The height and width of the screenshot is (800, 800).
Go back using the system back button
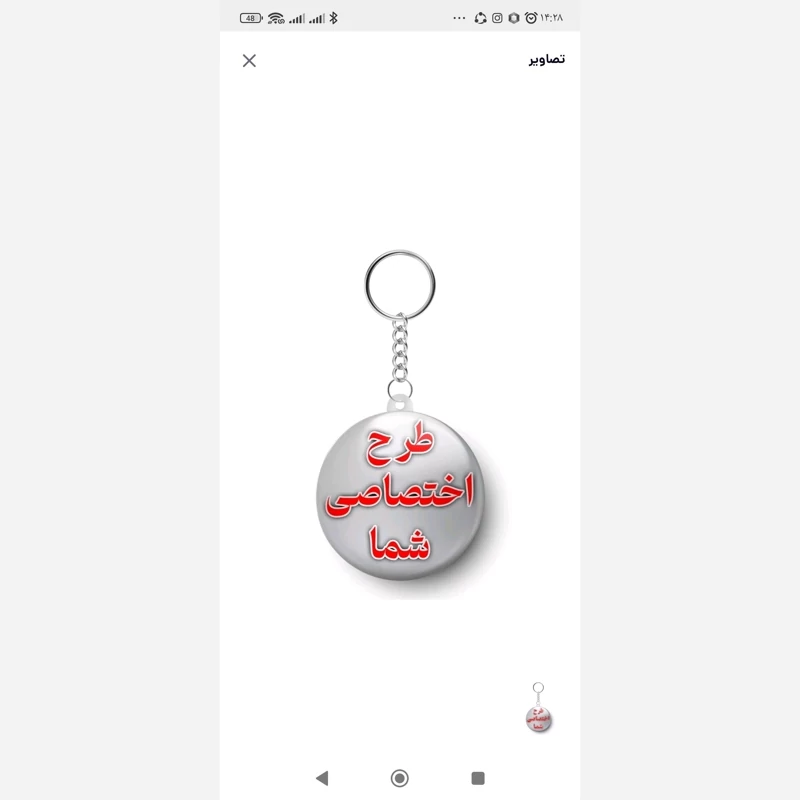[x=322, y=778]
